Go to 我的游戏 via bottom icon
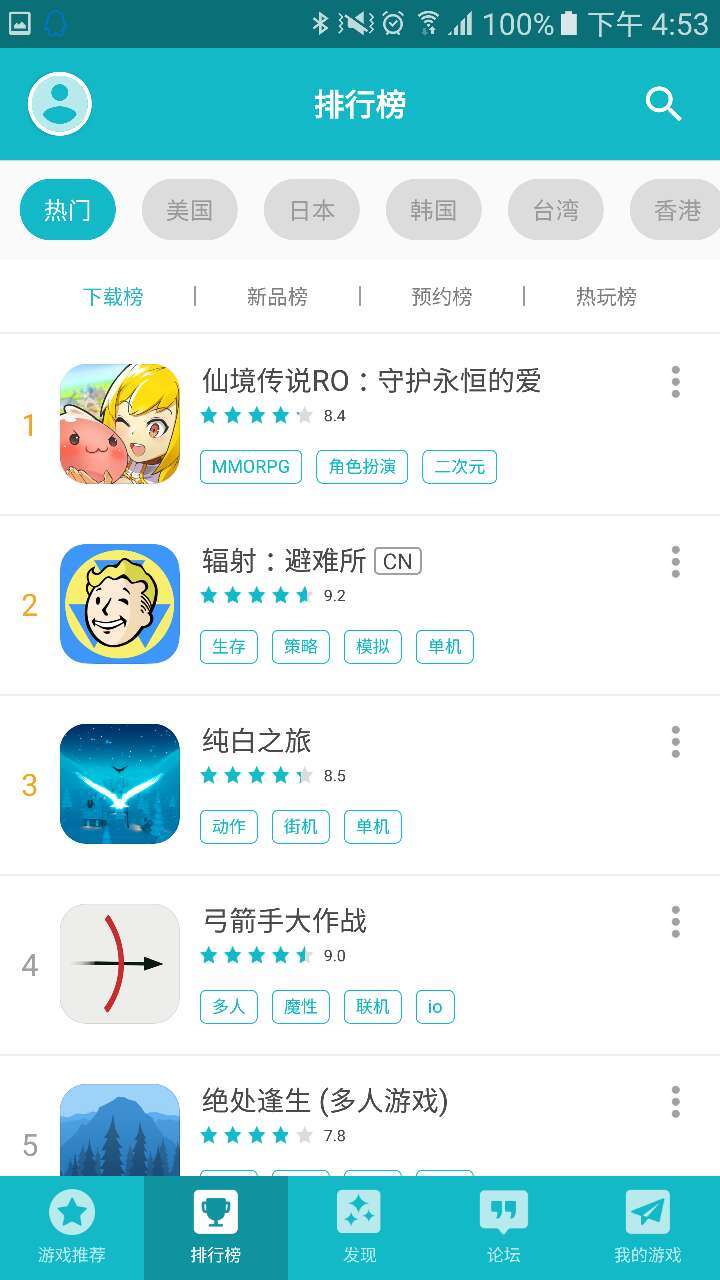The width and height of the screenshot is (720, 1280). tap(647, 1227)
